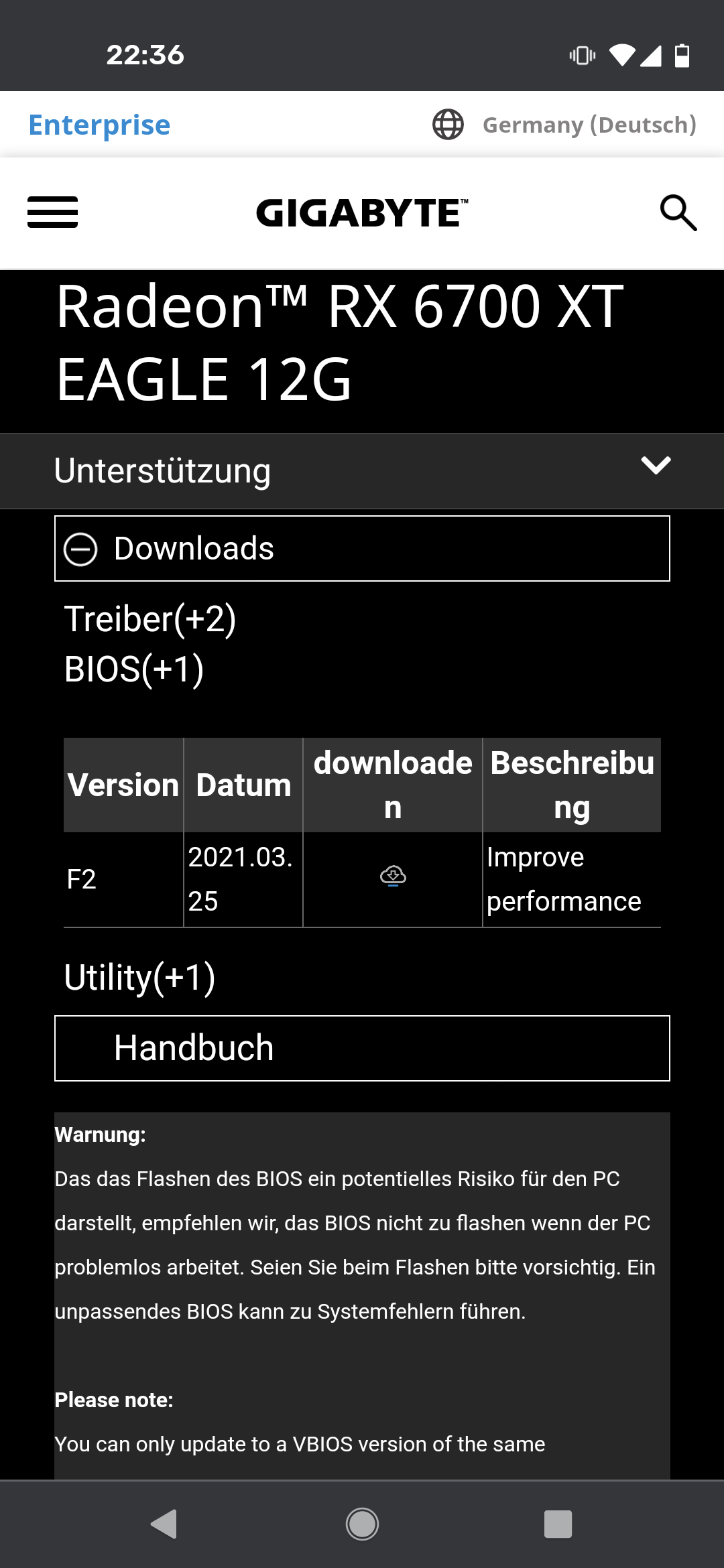Tap the system back button
The height and width of the screenshot is (1568, 724).
(x=164, y=1524)
